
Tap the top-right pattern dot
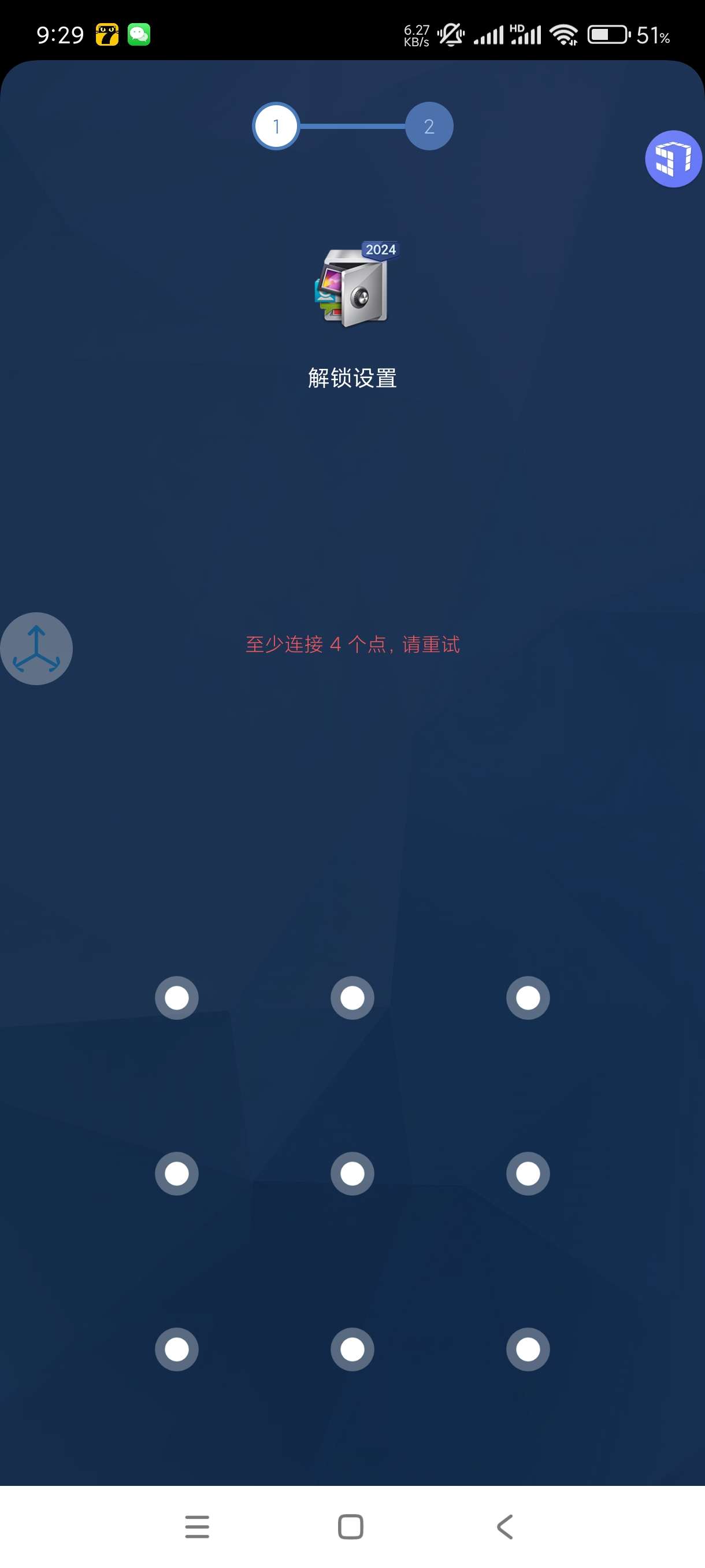click(x=528, y=998)
